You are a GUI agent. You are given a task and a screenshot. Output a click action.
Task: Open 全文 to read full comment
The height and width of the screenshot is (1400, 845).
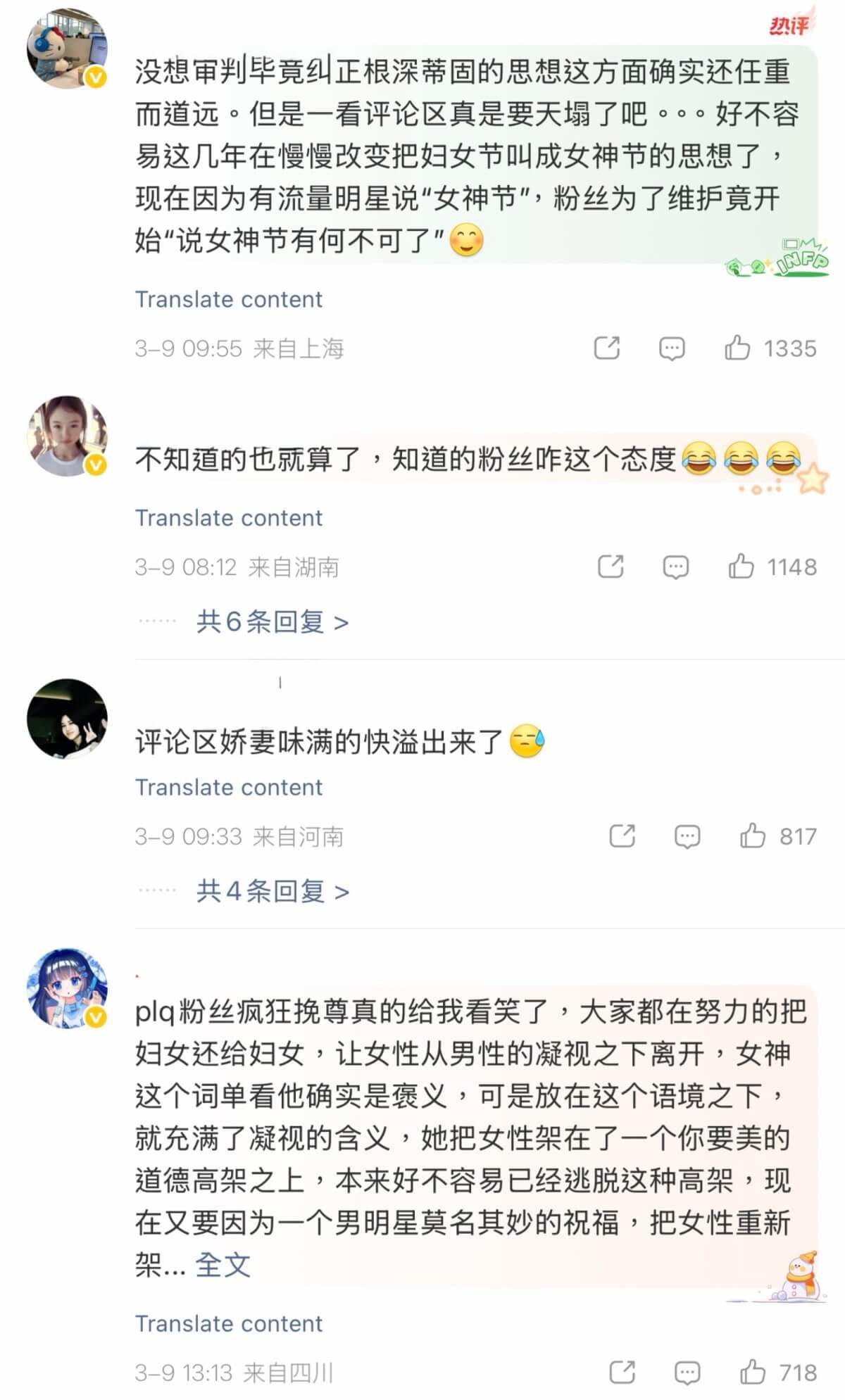click(223, 1265)
